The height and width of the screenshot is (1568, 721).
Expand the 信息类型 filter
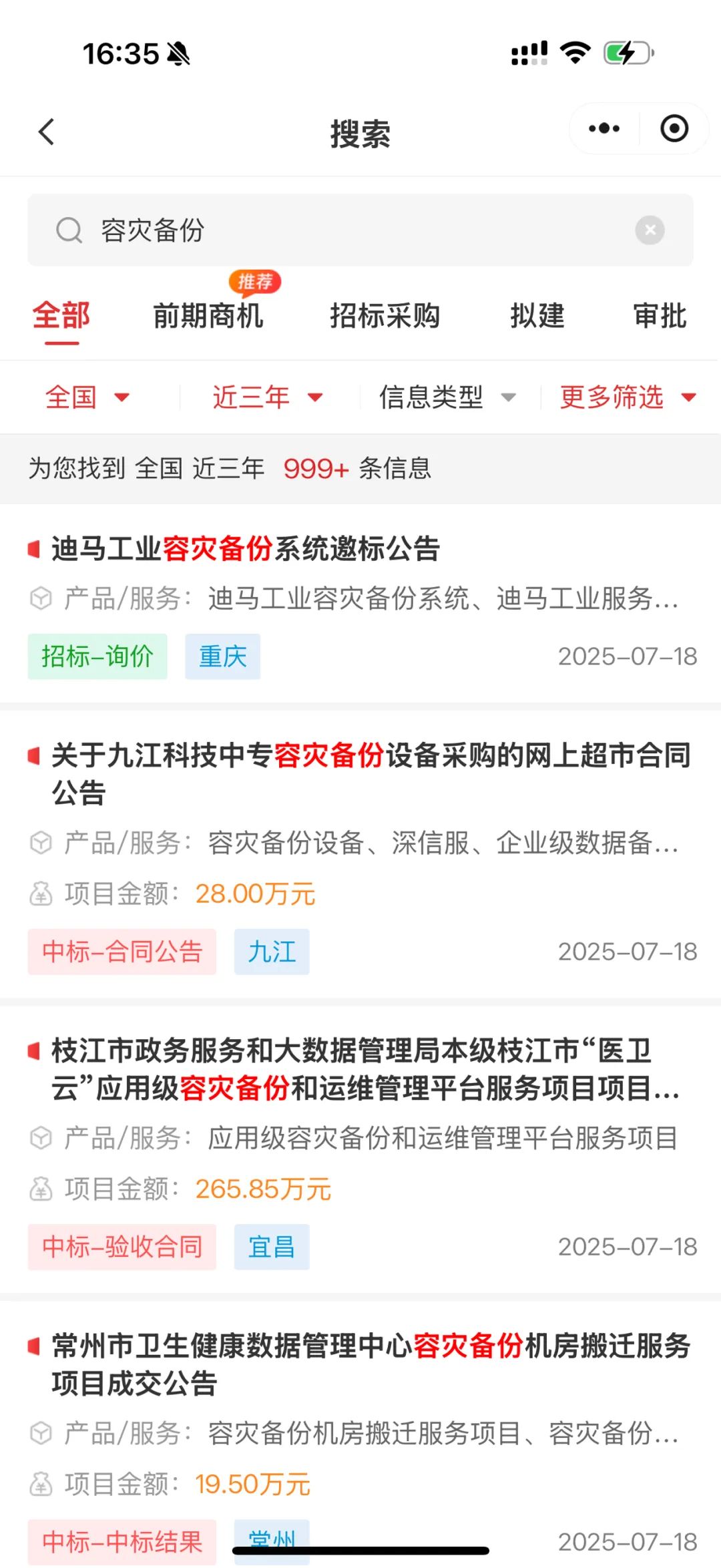tap(447, 397)
